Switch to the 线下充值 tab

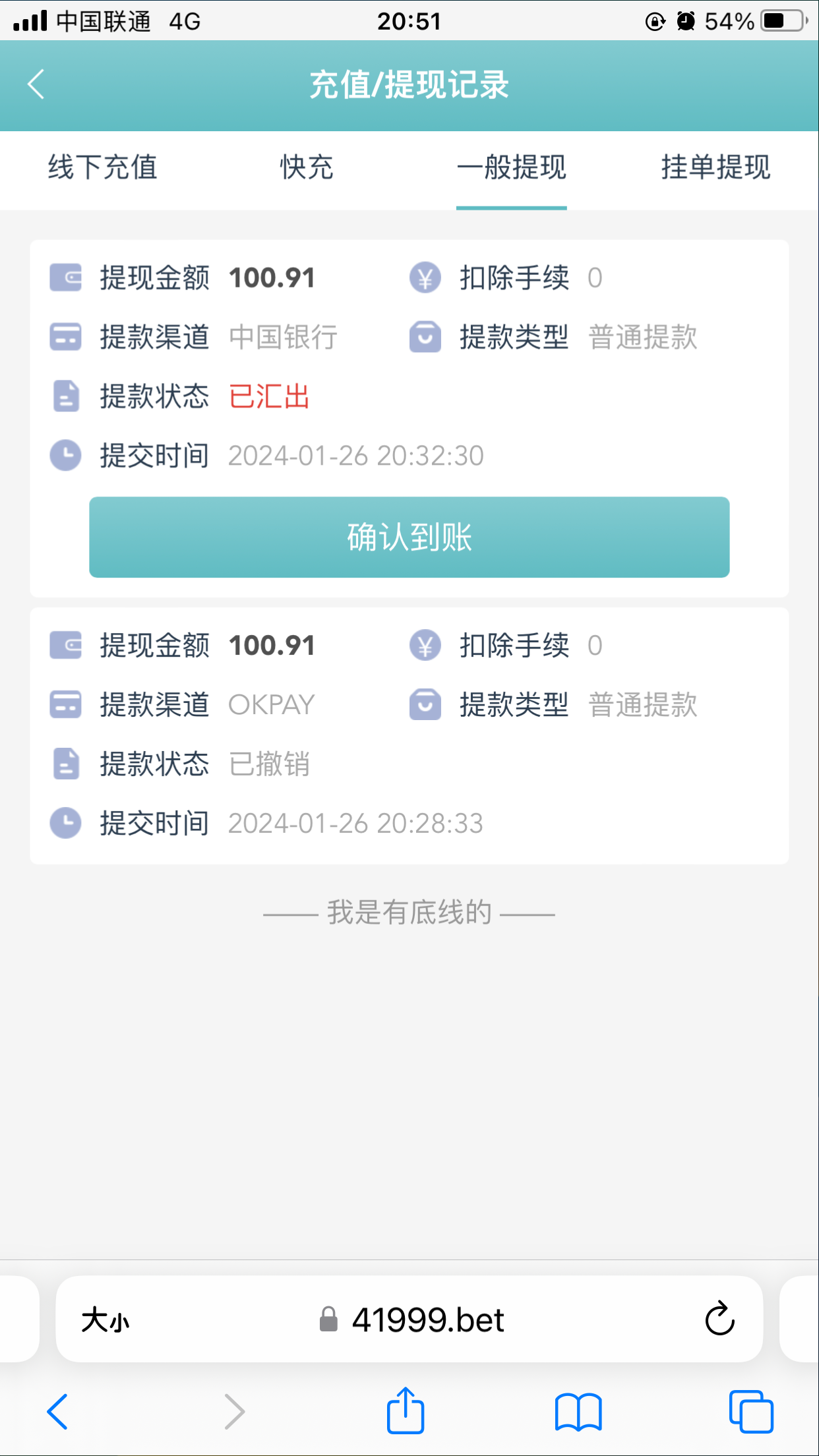click(x=102, y=167)
